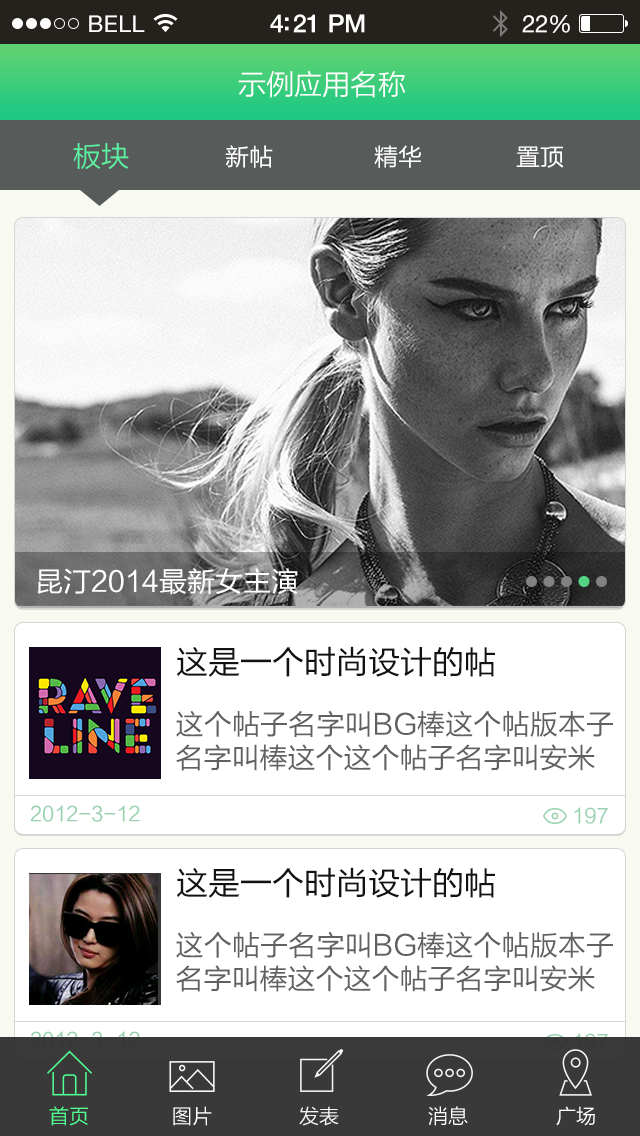Go to the 首页 home tab
Viewport: 640px width, 1136px height.
pyautogui.click(x=69, y=1088)
